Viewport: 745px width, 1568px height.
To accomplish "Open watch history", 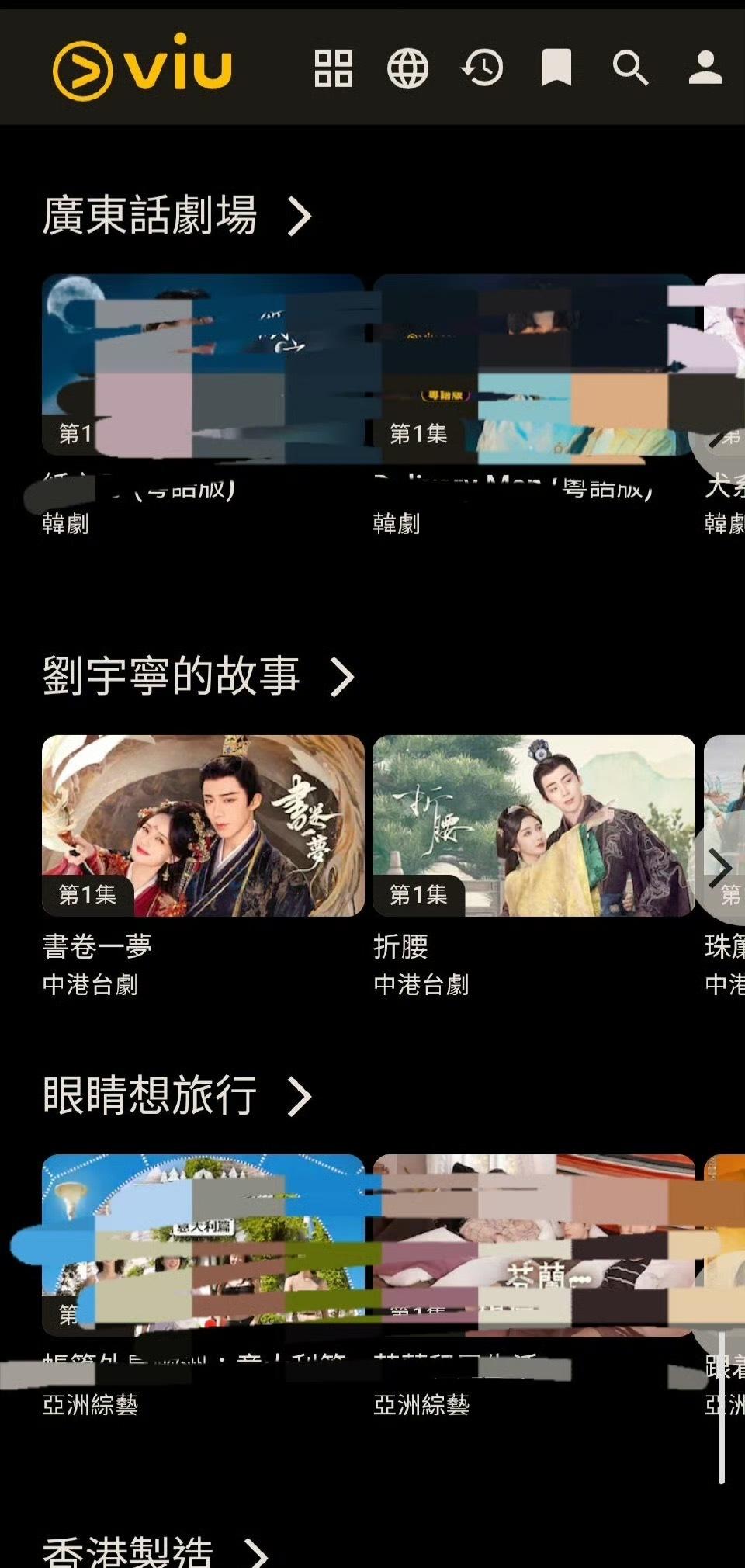I will click(482, 68).
